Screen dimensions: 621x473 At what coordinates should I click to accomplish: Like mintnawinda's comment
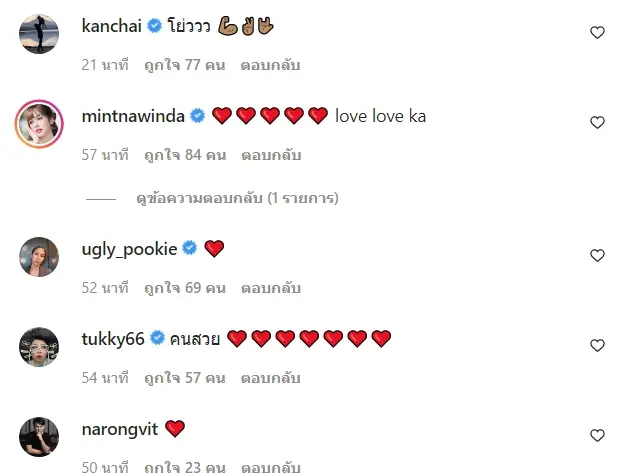597,122
